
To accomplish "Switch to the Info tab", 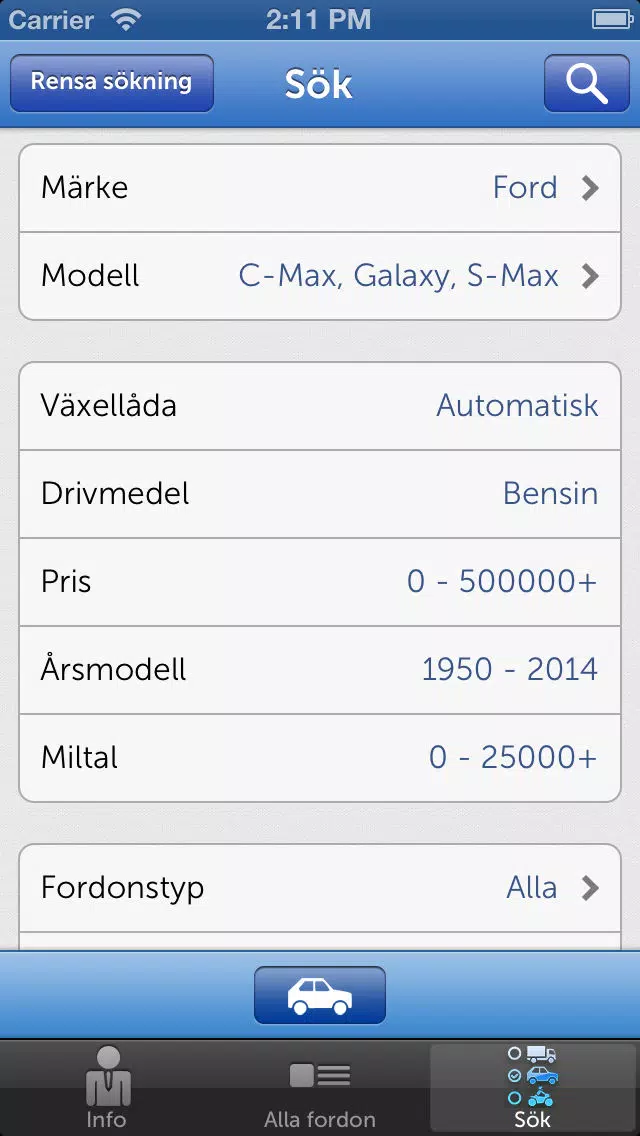I will coord(106,1088).
